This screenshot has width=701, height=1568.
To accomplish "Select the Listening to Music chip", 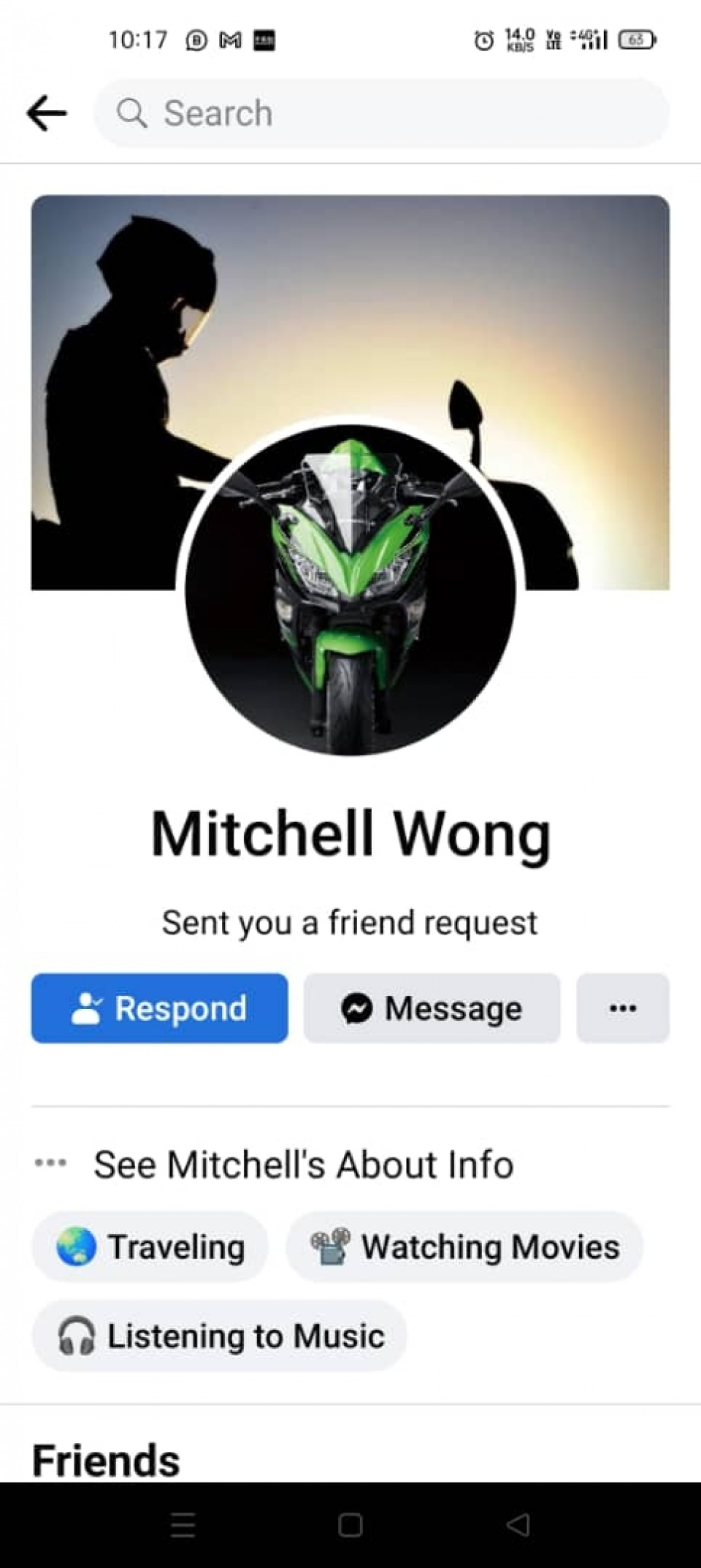I will click(220, 1336).
